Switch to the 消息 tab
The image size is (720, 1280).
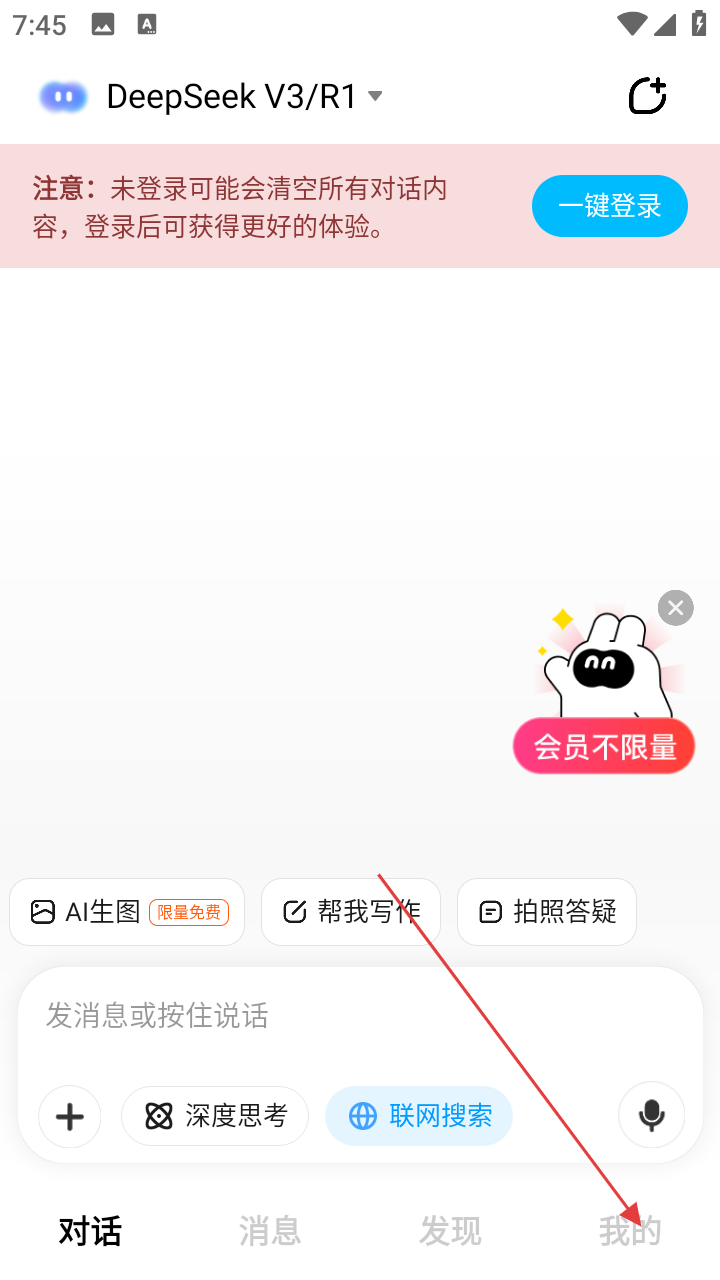[x=270, y=1231]
